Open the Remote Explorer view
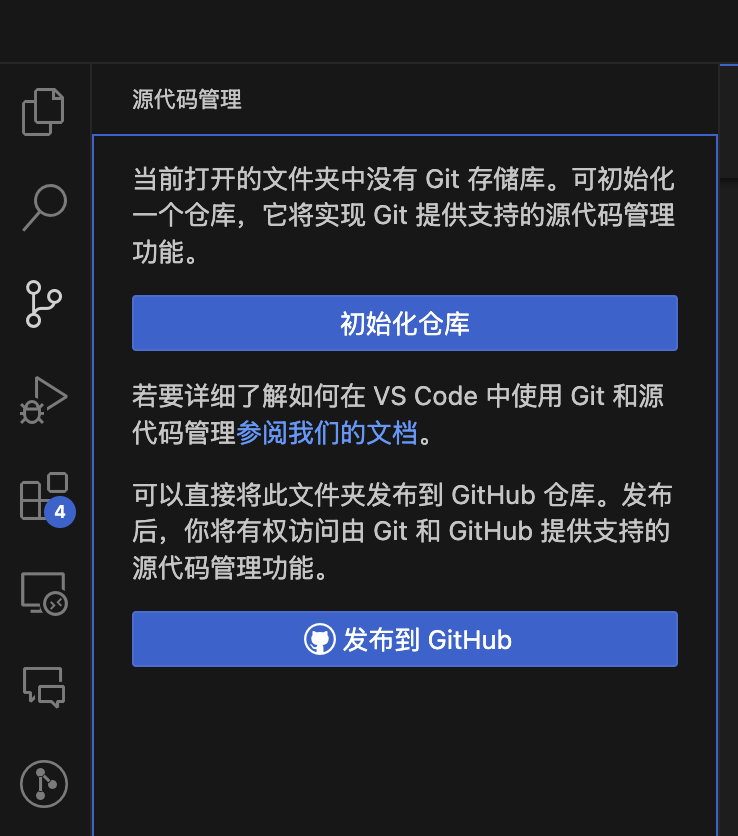The width and height of the screenshot is (738, 836). (44, 593)
